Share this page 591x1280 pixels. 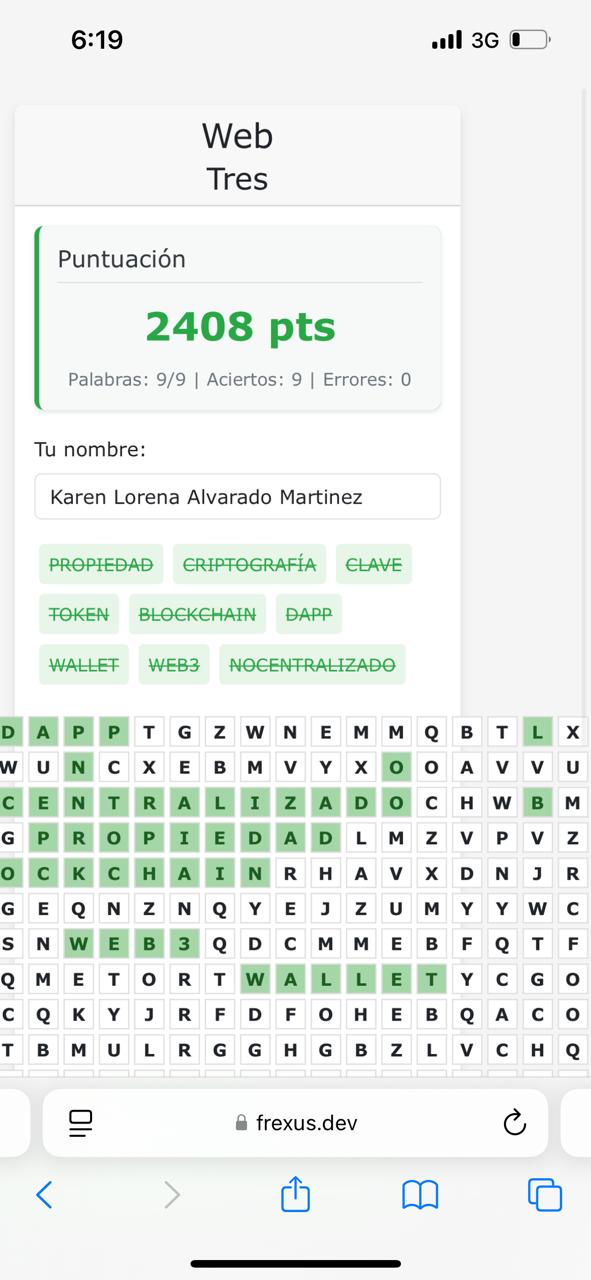tap(295, 1193)
